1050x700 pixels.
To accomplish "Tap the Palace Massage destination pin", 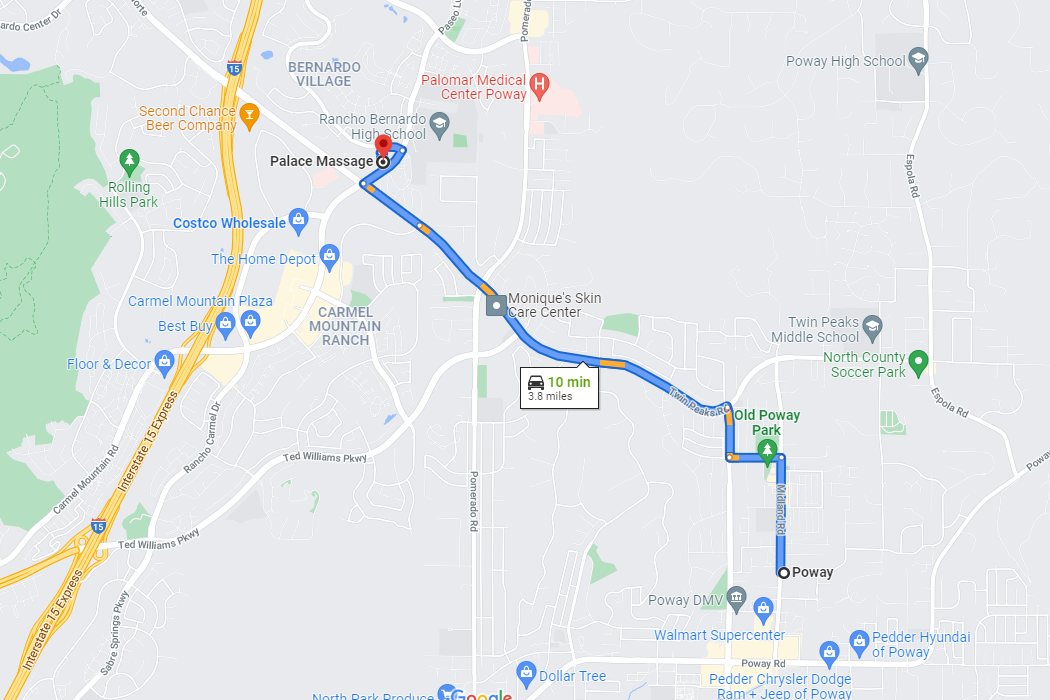I will [x=383, y=148].
